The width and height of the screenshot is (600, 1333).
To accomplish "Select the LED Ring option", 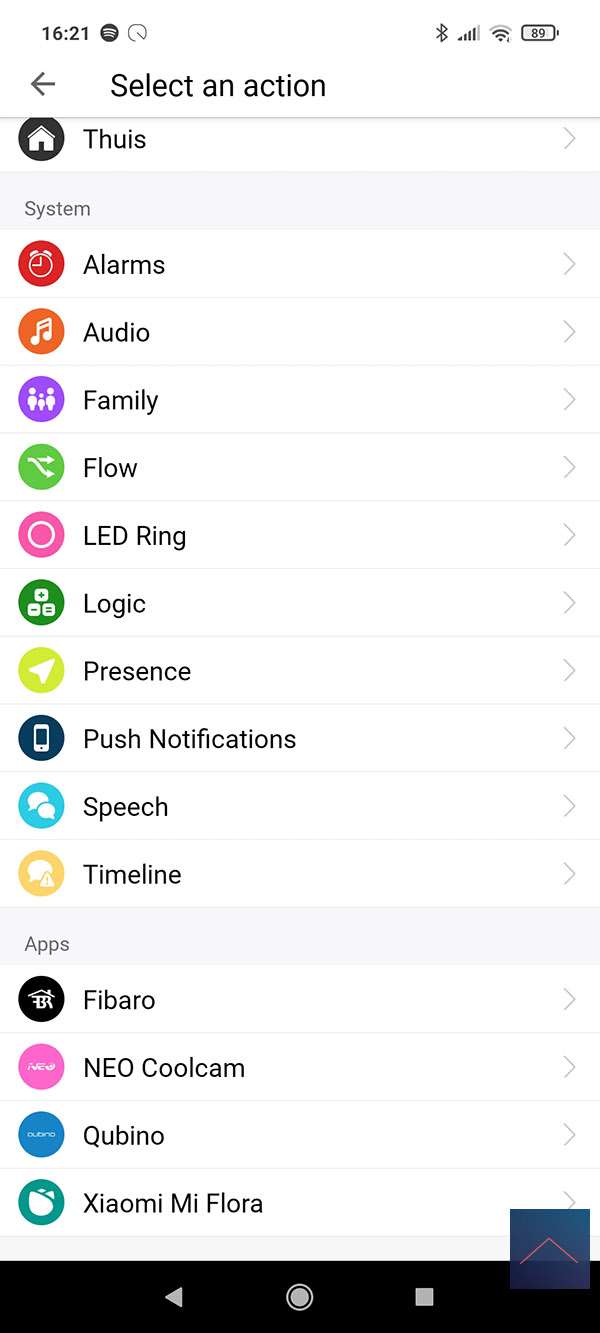I will point(300,536).
